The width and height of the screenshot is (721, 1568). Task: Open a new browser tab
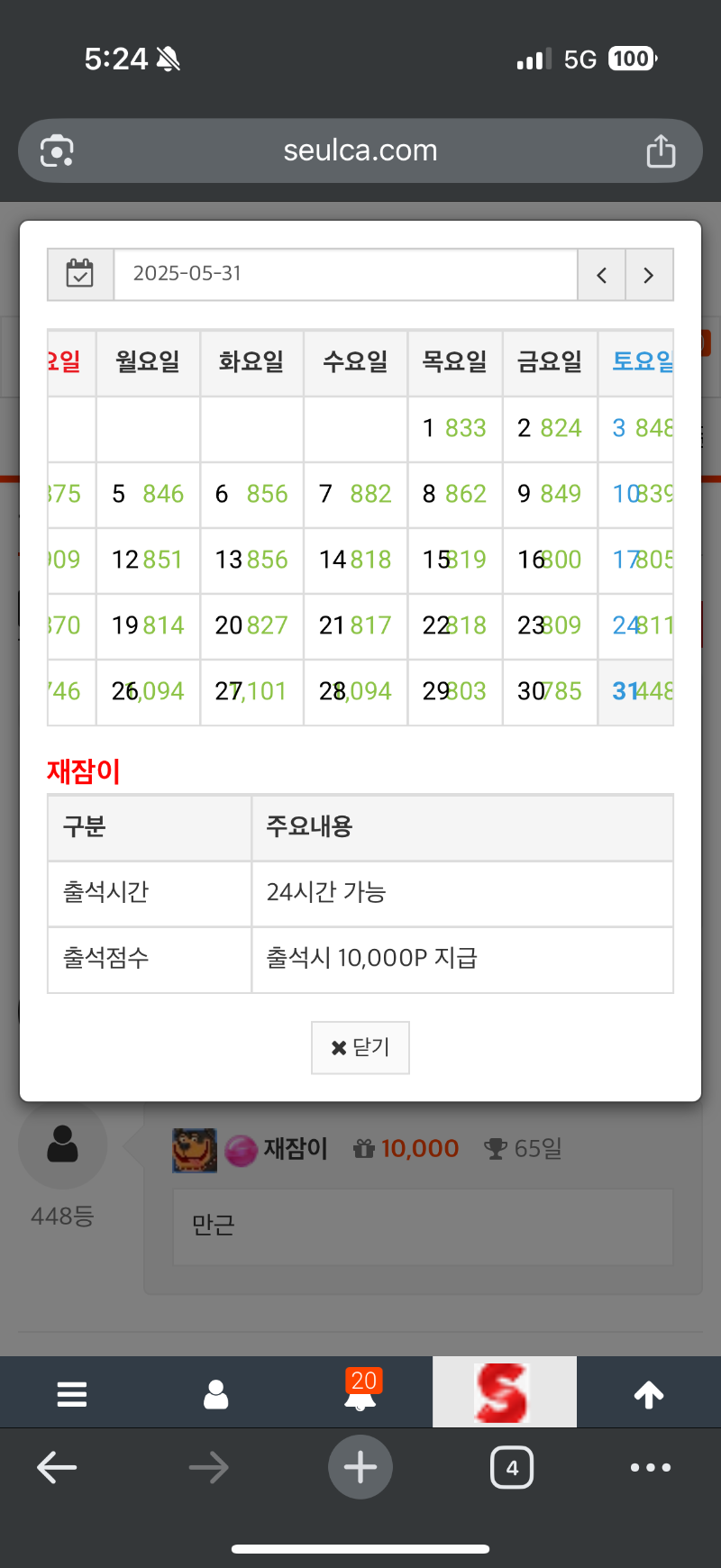pos(360,1467)
